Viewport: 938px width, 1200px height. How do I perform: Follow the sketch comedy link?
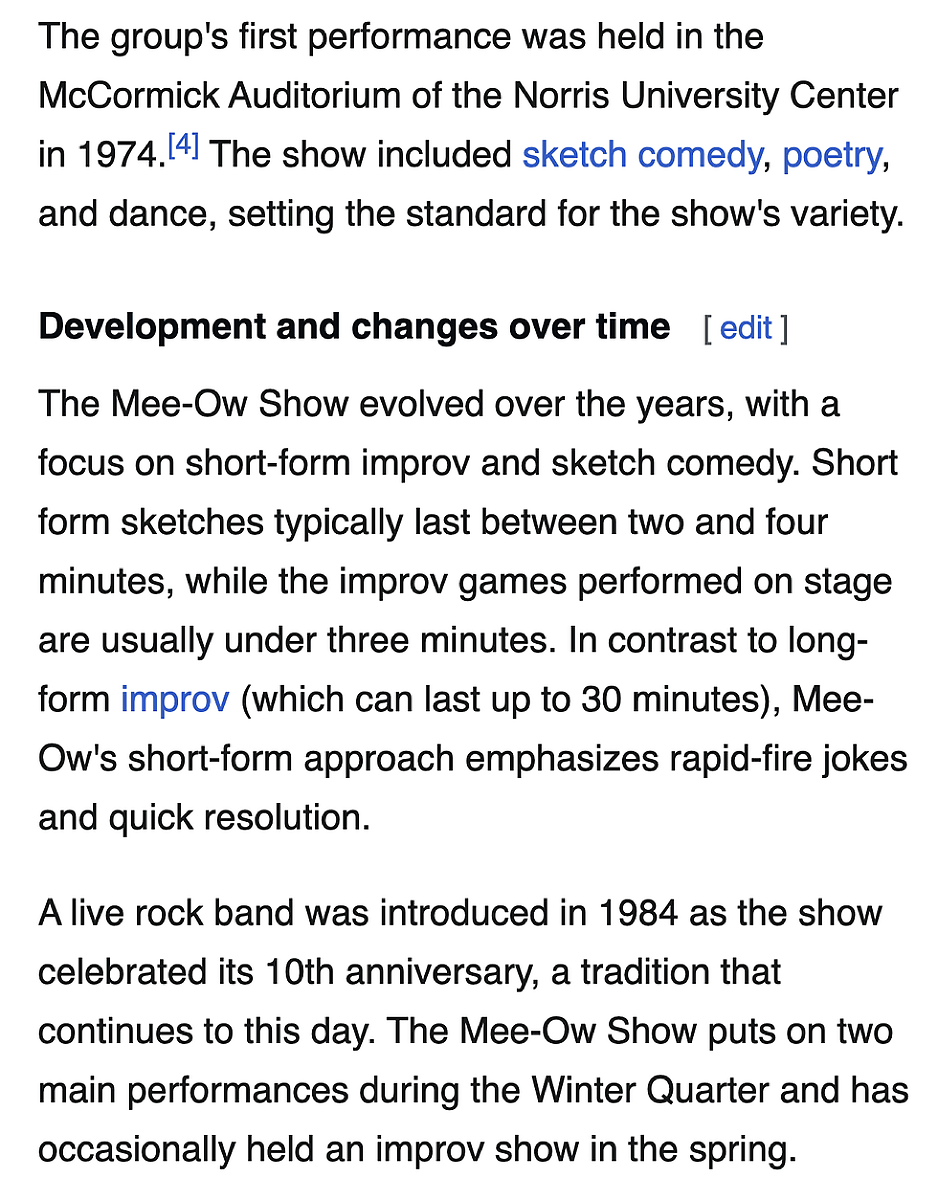point(641,156)
